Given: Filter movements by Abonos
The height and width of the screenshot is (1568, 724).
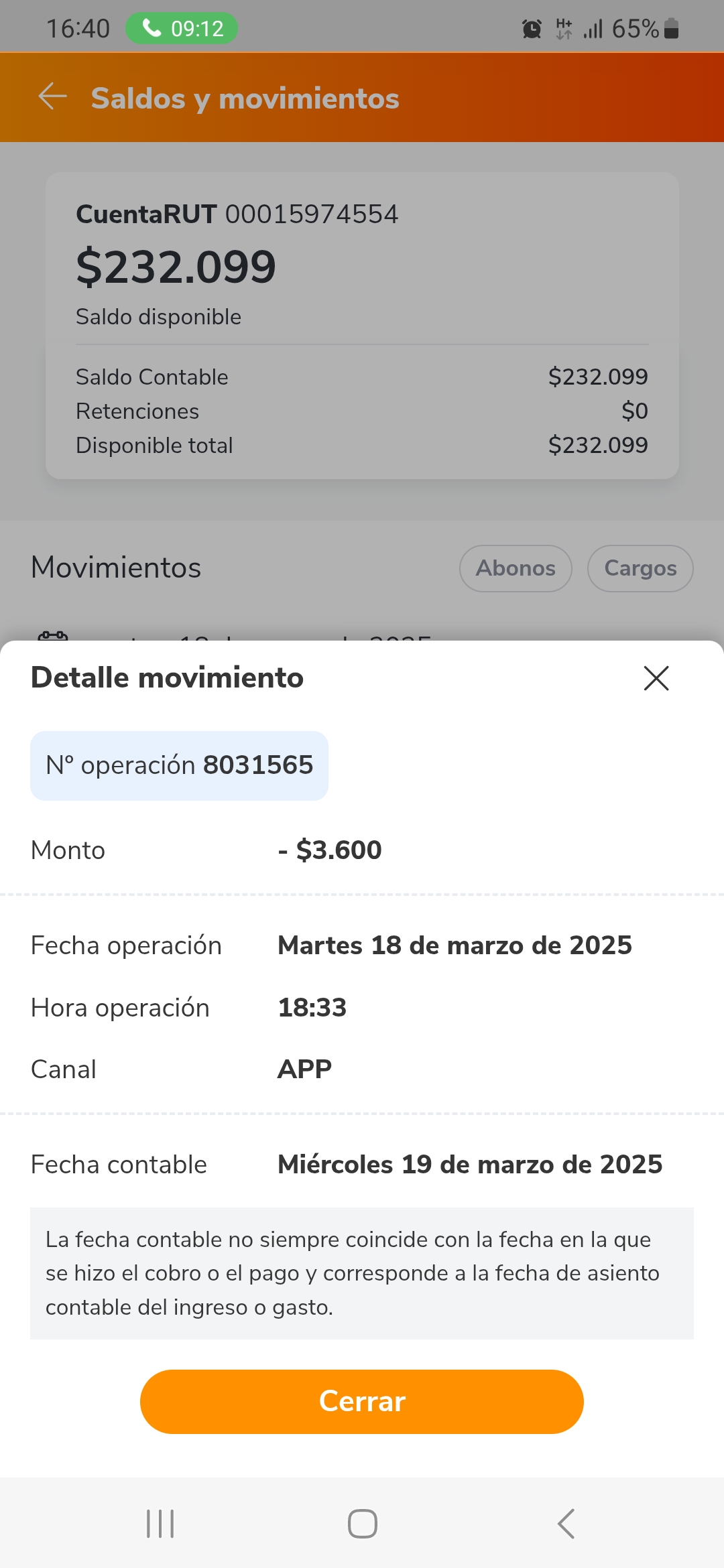Looking at the screenshot, I should tap(516, 568).
